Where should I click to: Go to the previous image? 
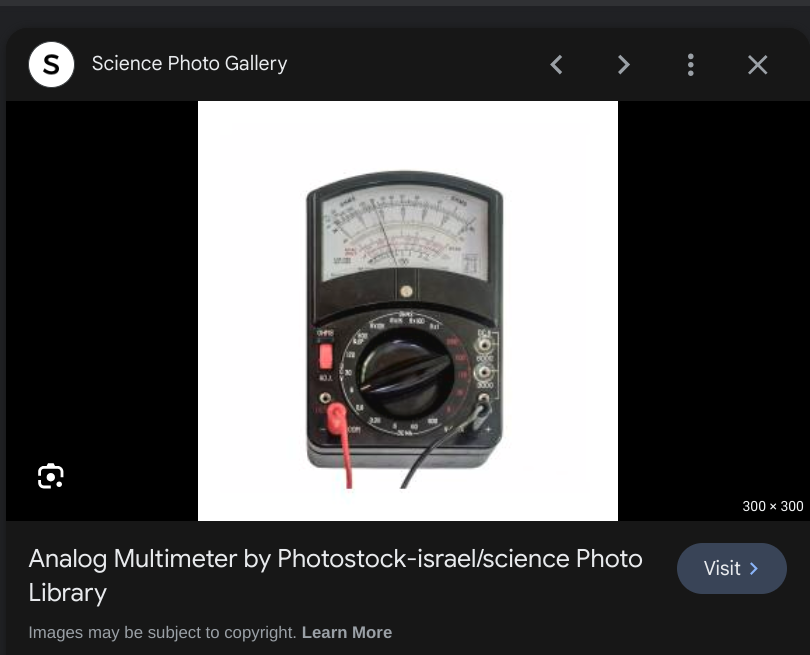pos(556,65)
